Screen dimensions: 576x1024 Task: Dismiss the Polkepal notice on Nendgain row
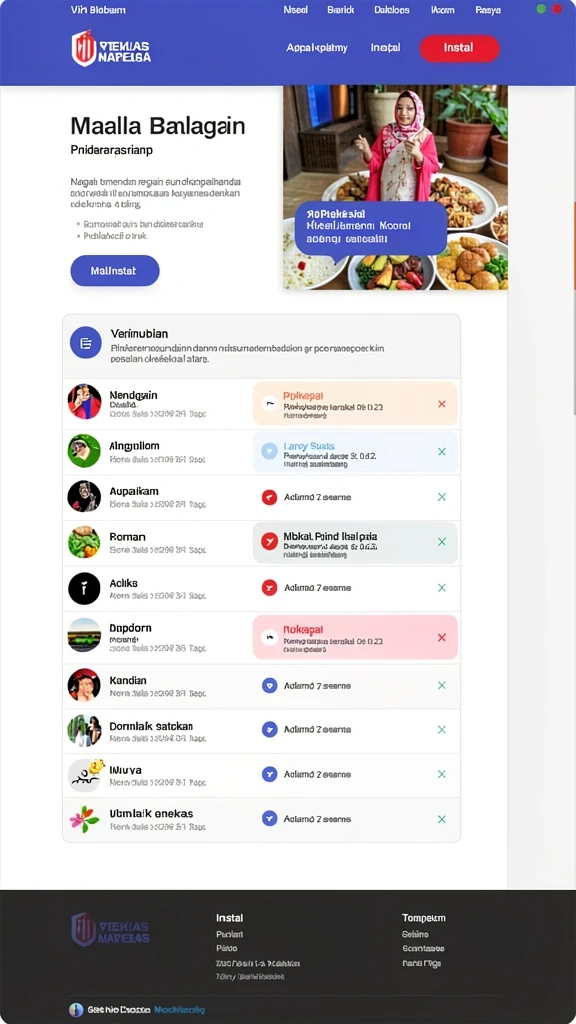pos(441,404)
